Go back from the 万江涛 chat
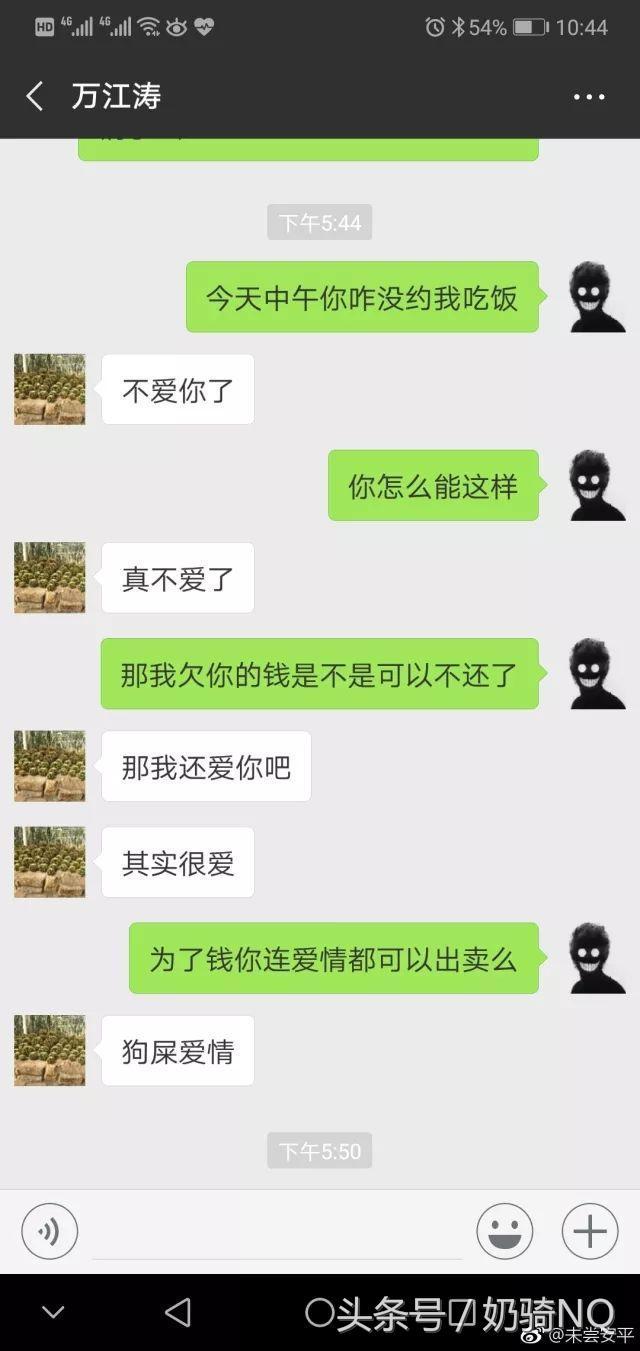The image size is (640, 1351). (34, 96)
